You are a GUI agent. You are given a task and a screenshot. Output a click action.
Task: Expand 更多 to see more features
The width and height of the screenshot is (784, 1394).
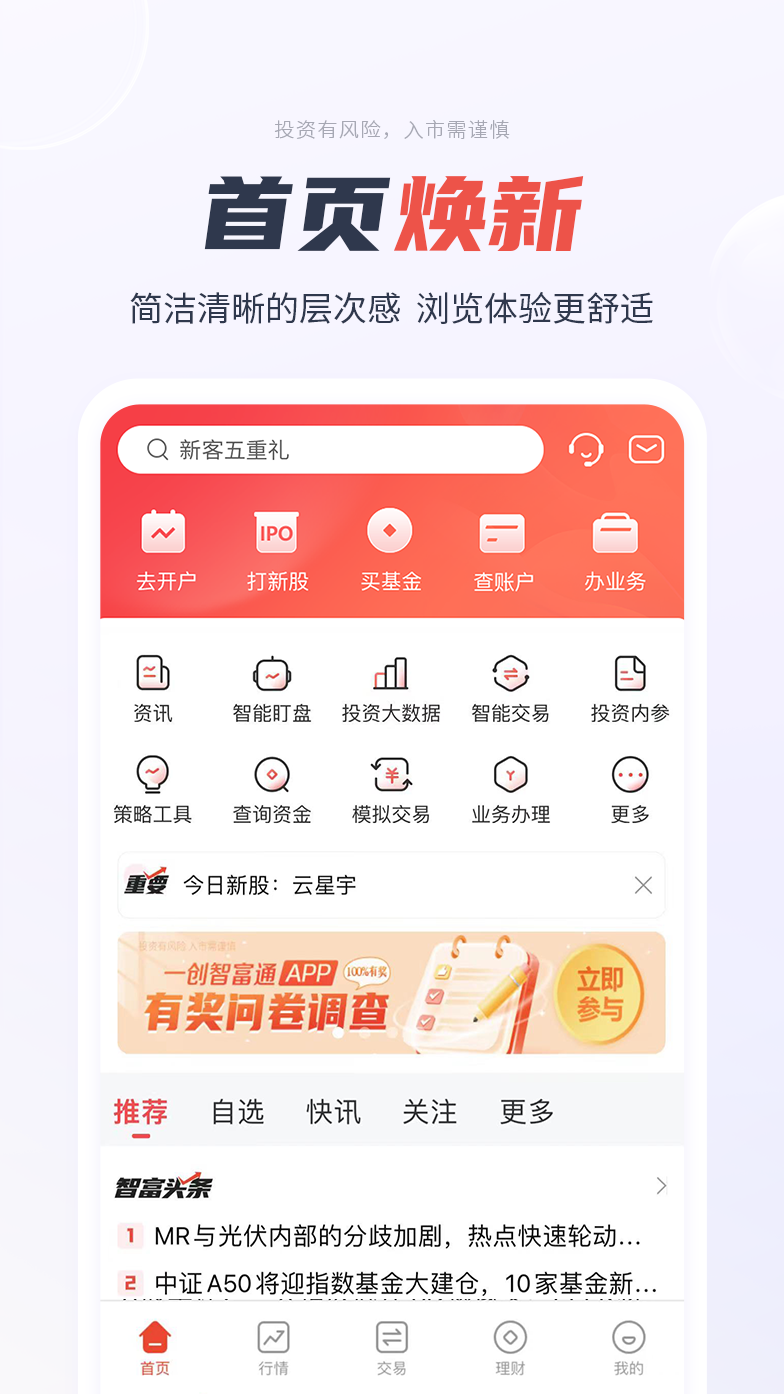click(629, 788)
